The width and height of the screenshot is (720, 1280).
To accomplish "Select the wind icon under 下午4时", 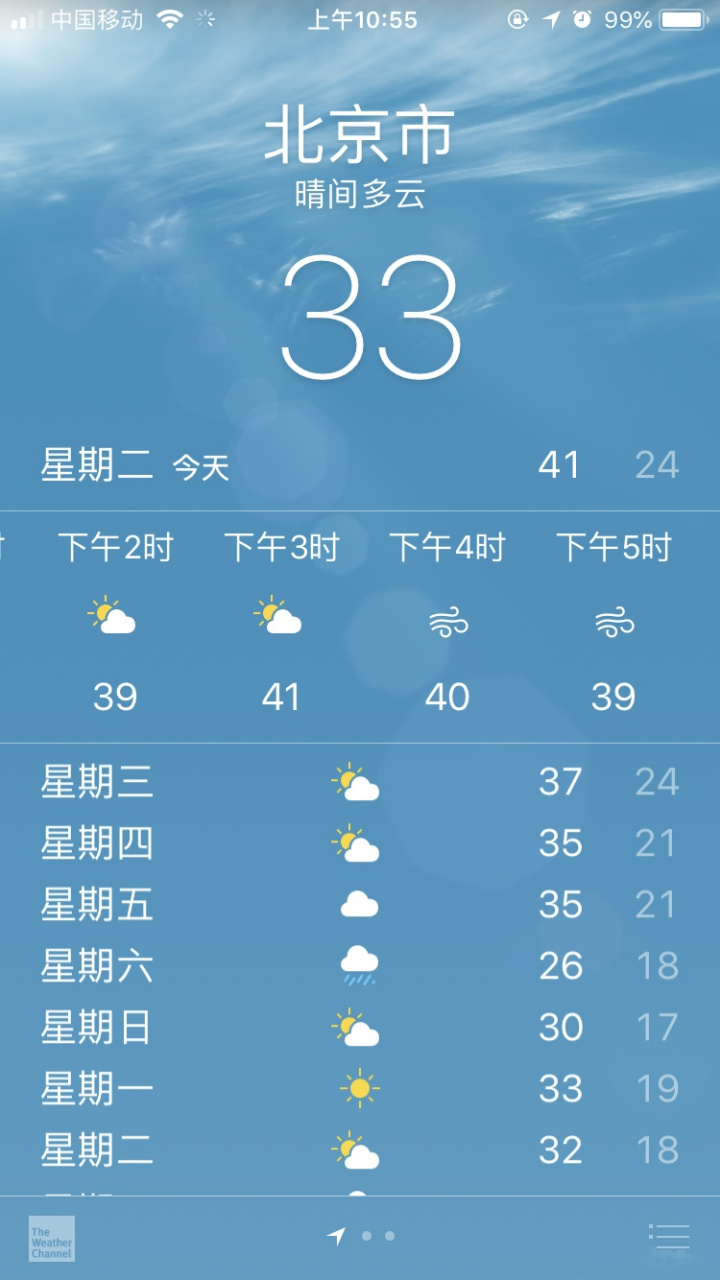I will (x=447, y=620).
